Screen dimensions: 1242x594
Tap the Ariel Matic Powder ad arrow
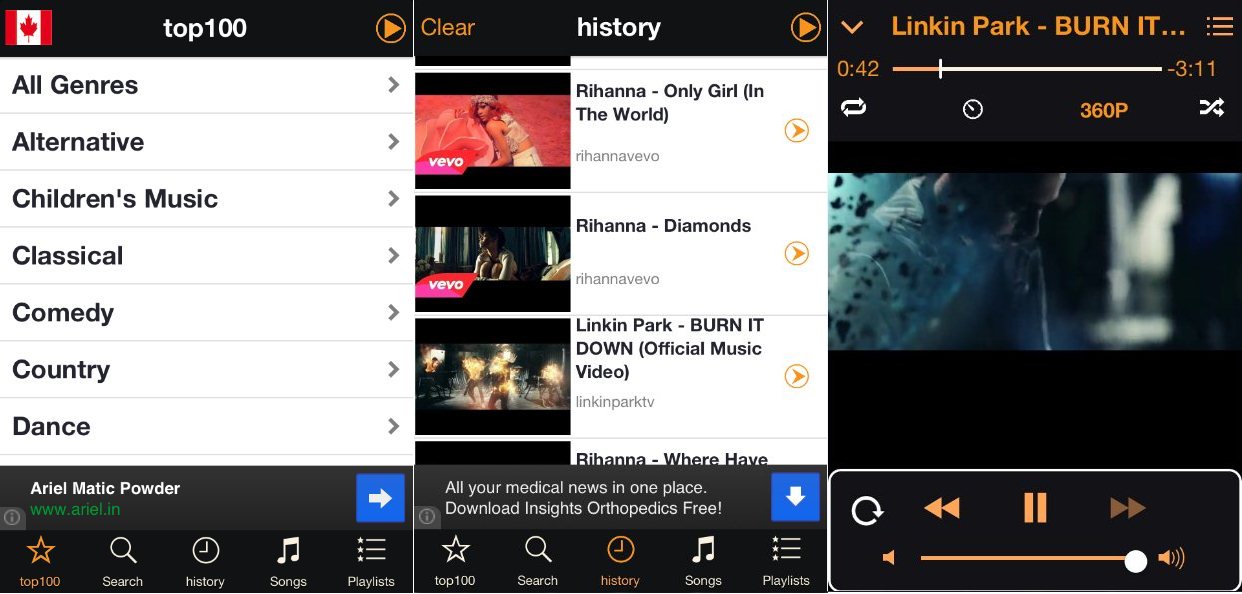[380, 498]
